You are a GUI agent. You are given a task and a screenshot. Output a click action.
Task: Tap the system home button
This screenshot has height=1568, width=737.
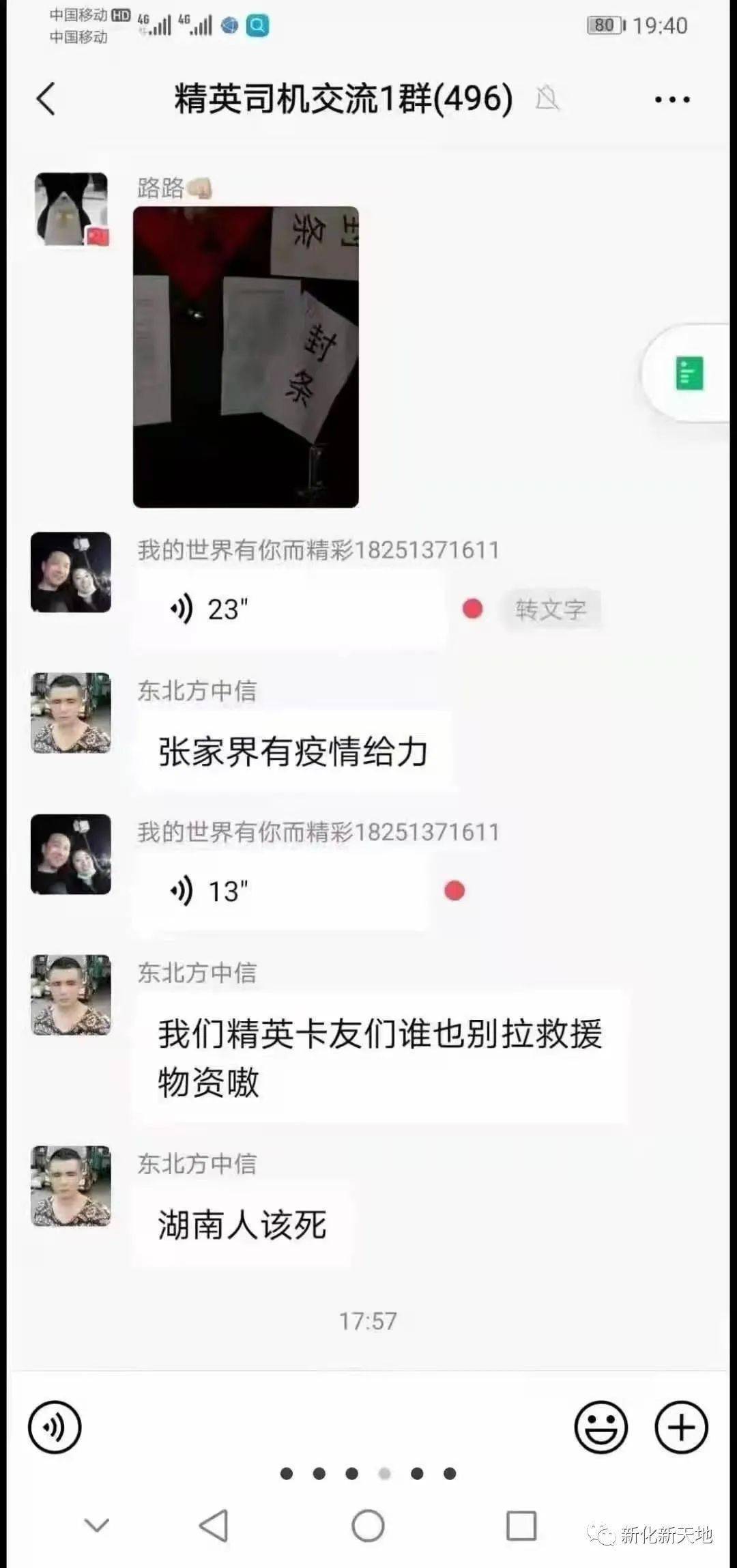click(368, 1525)
